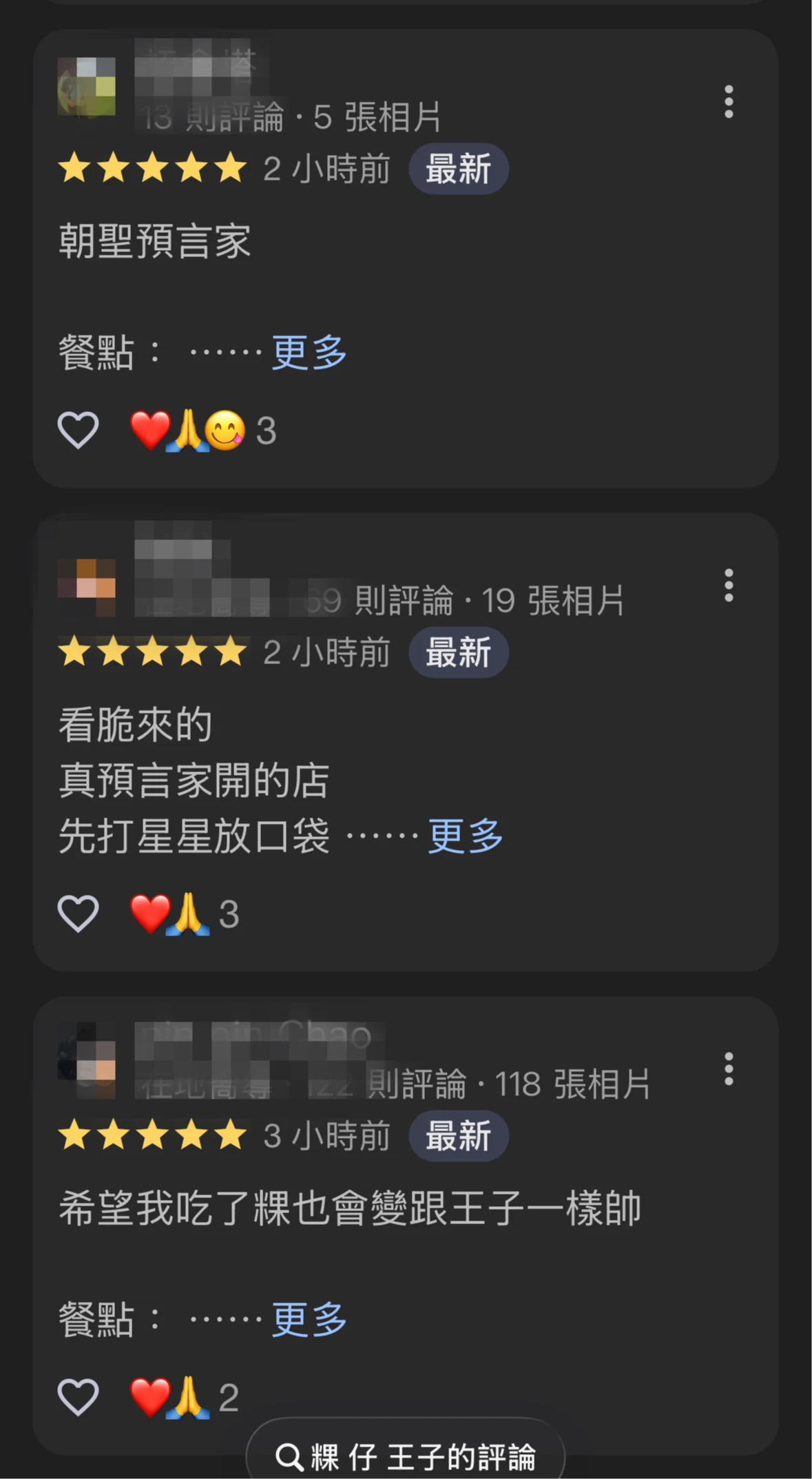Select the 最新 tag on the last review
Viewport: 812px width, 1479px height.
(457, 1137)
